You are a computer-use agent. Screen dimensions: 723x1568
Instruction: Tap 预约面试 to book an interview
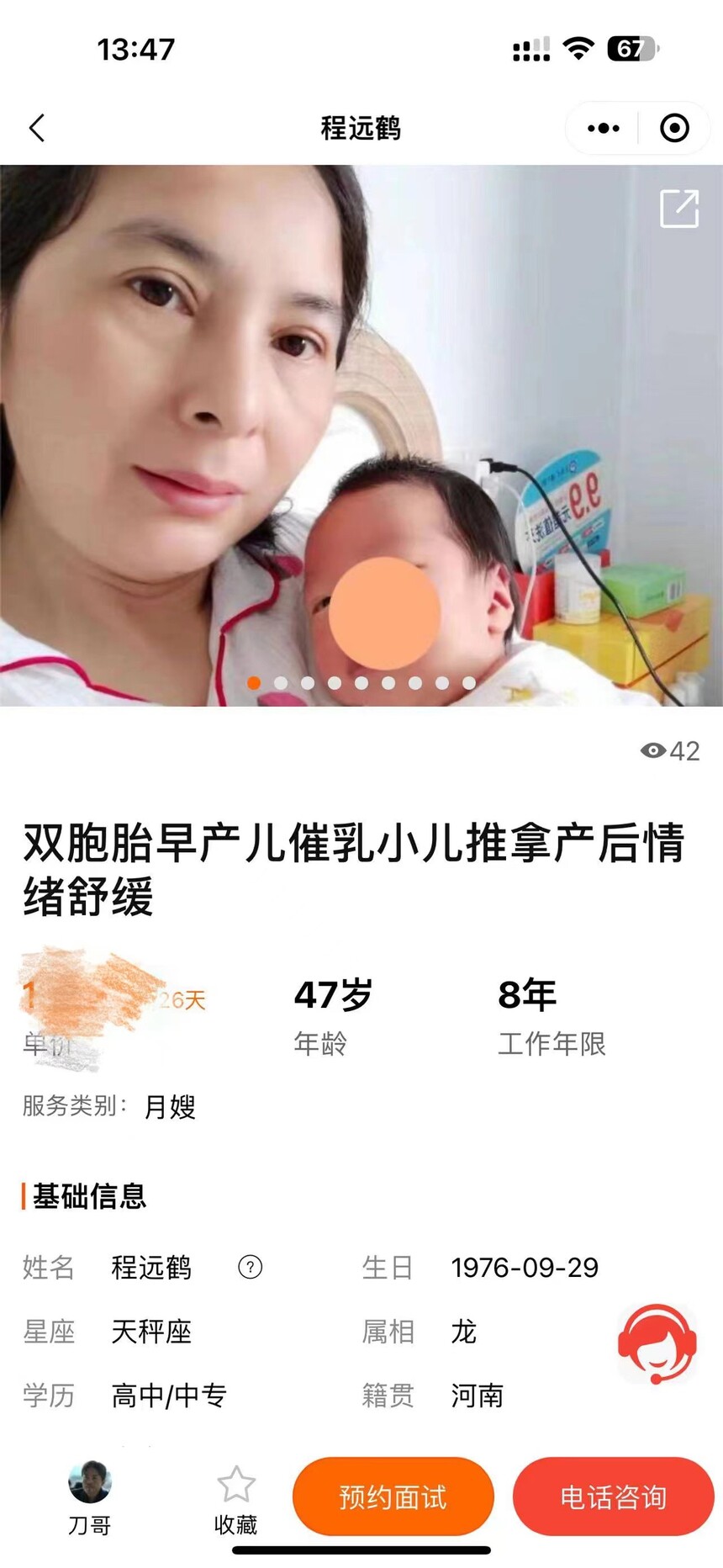click(393, 1497)
